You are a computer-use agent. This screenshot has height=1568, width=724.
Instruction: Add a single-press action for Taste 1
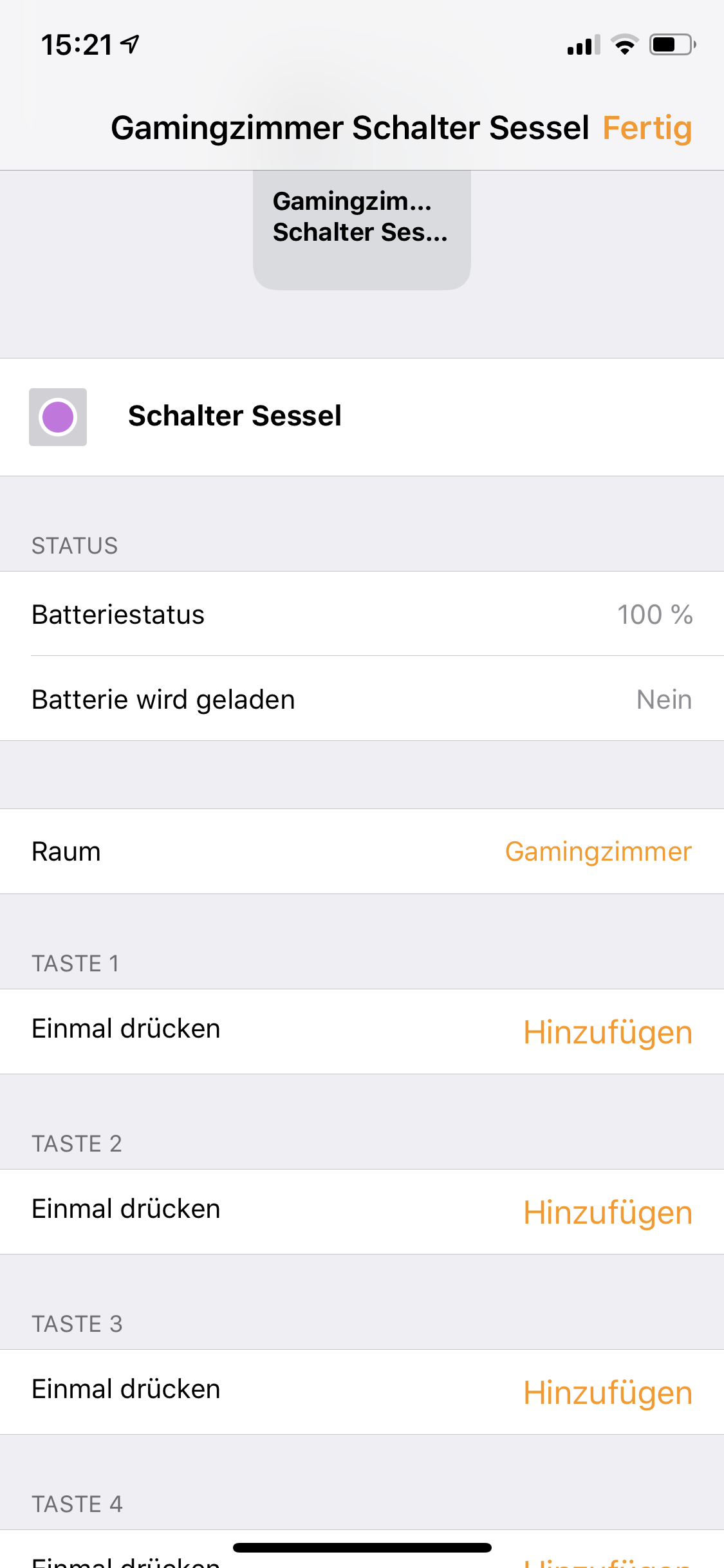coord(607,1032)
